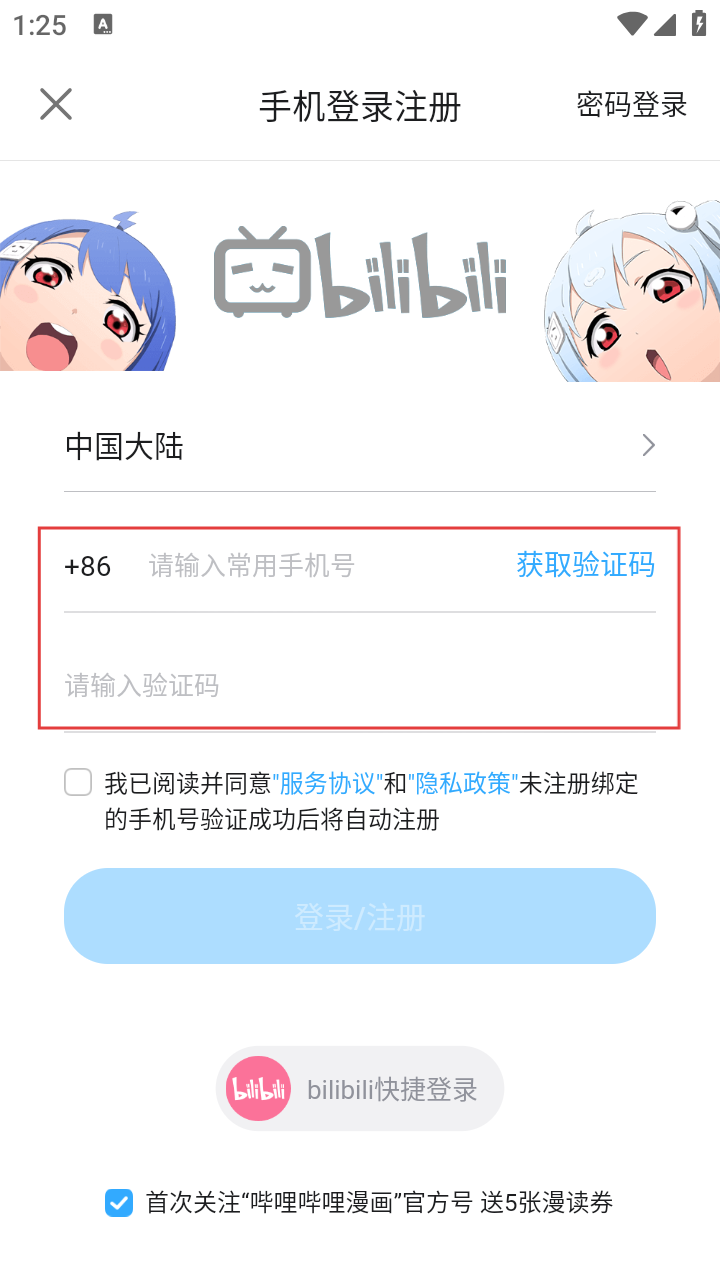Uncheck the follow 哔哩哔哩漫画 official account box
The width and height of the screenshot is (720, 1280).
pyautogui.click(x=119, y=1203)
